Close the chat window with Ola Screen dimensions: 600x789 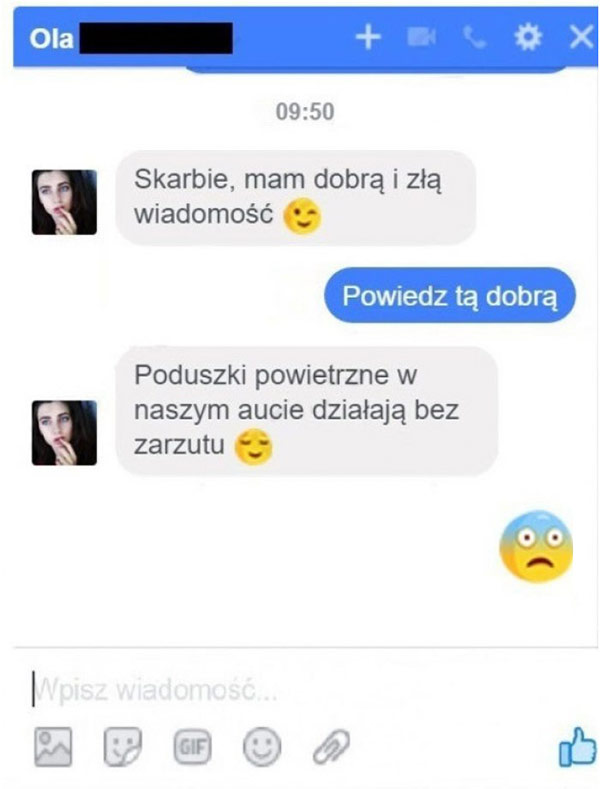pyautogui.click(x=580, y=38)
